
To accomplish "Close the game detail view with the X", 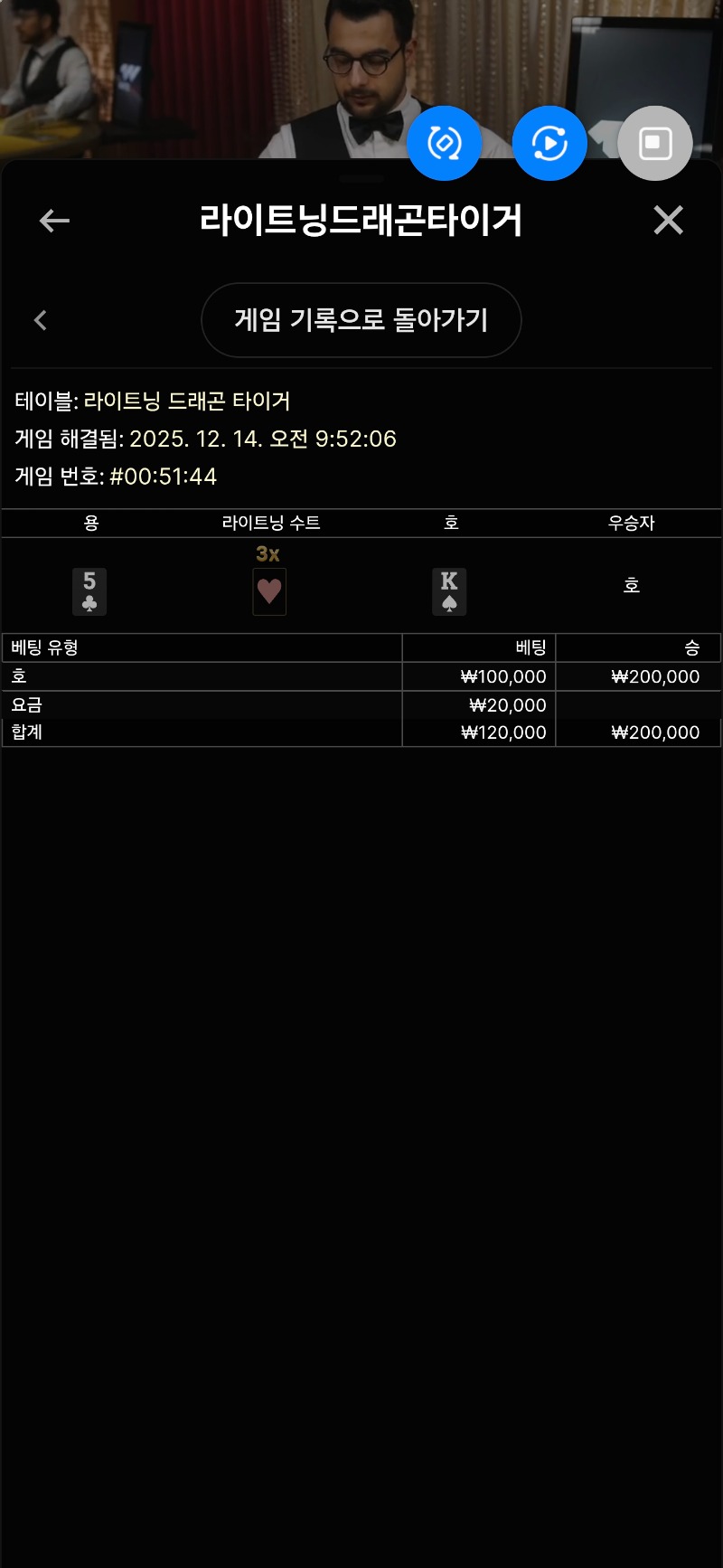I will click(x=668, y=220).
